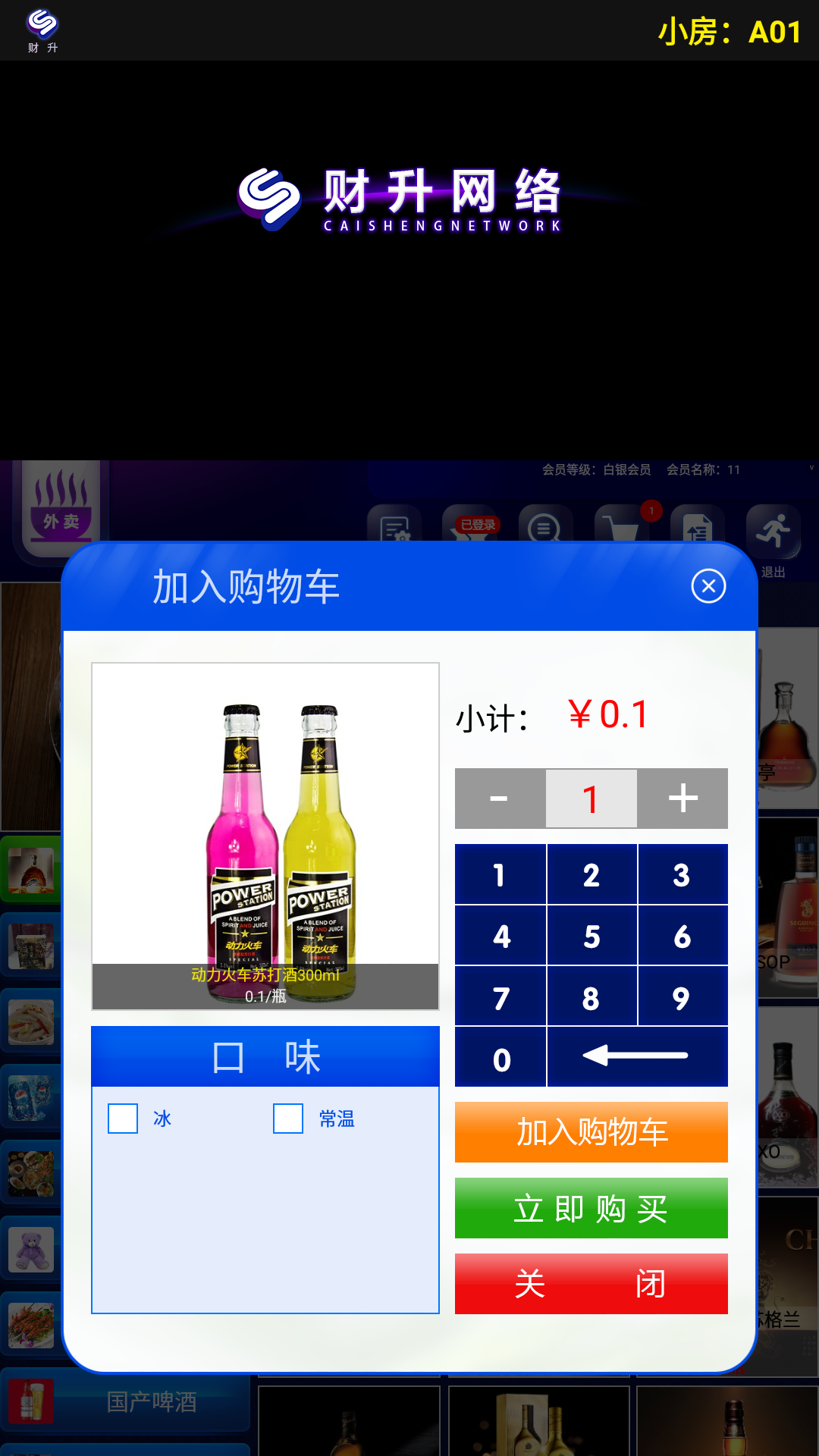
Task: Check the 常温 (room temperature) flavor option
Action: tap(288, 1119)
